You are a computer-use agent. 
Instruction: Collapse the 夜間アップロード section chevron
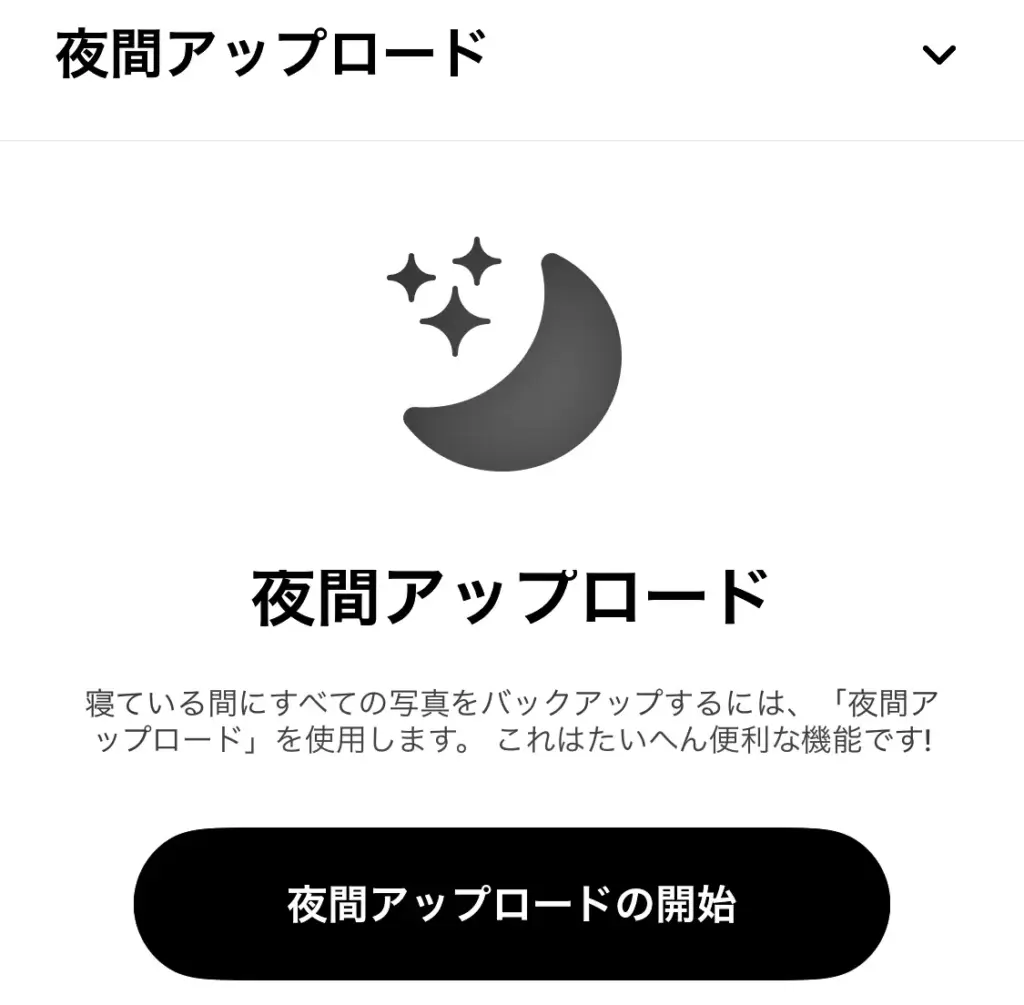click(938, 55)
